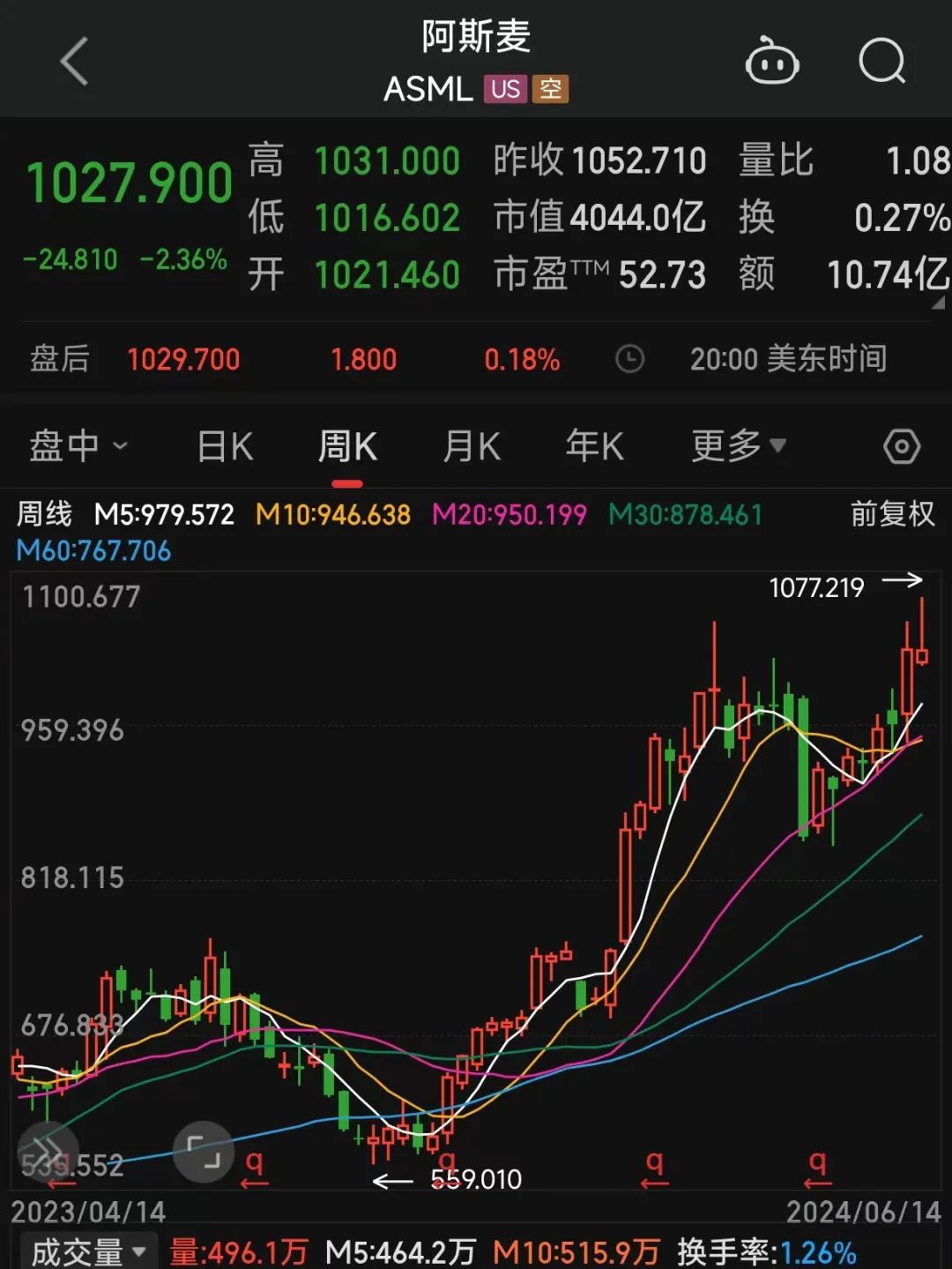The height and width of the screenshot is (1269, 952).
Task: Enter fullscreen chart via corner-bracket button
Action: 204,1151
